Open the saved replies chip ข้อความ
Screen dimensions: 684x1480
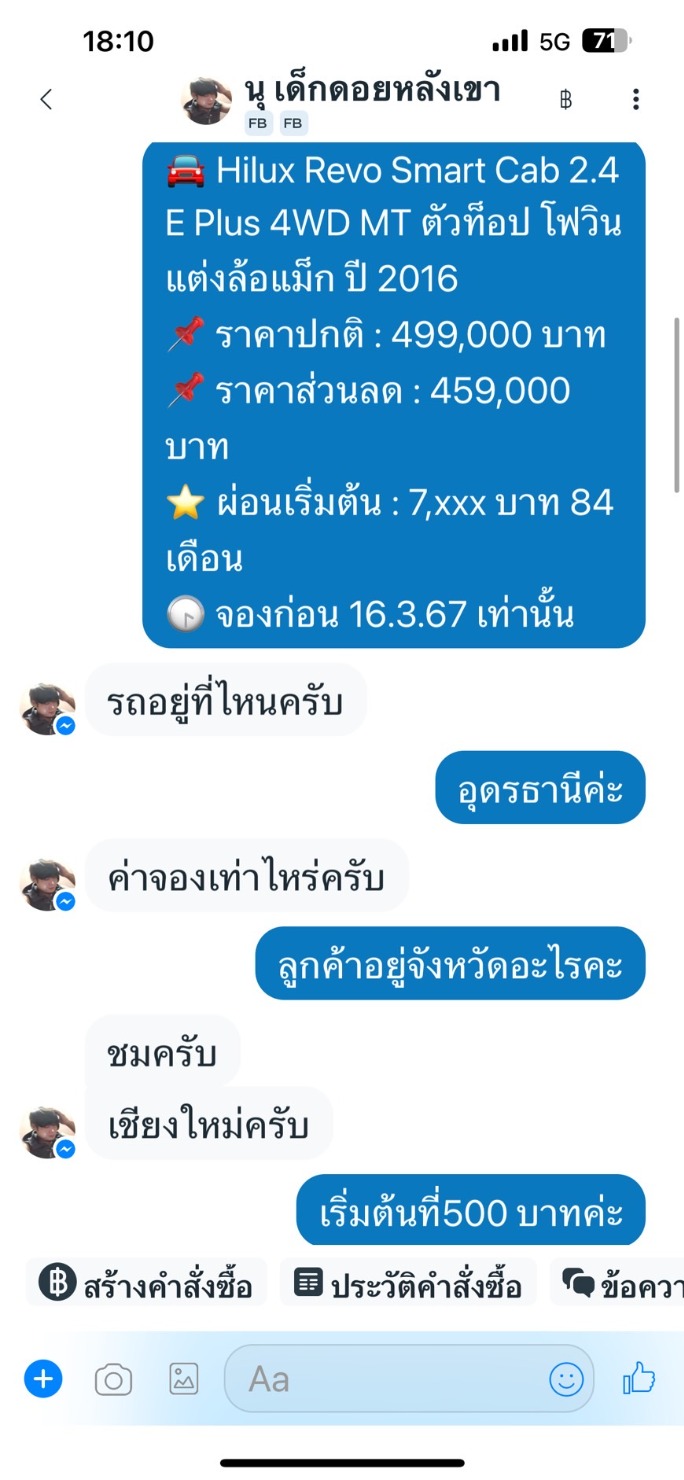click(x=620, y=1284)
